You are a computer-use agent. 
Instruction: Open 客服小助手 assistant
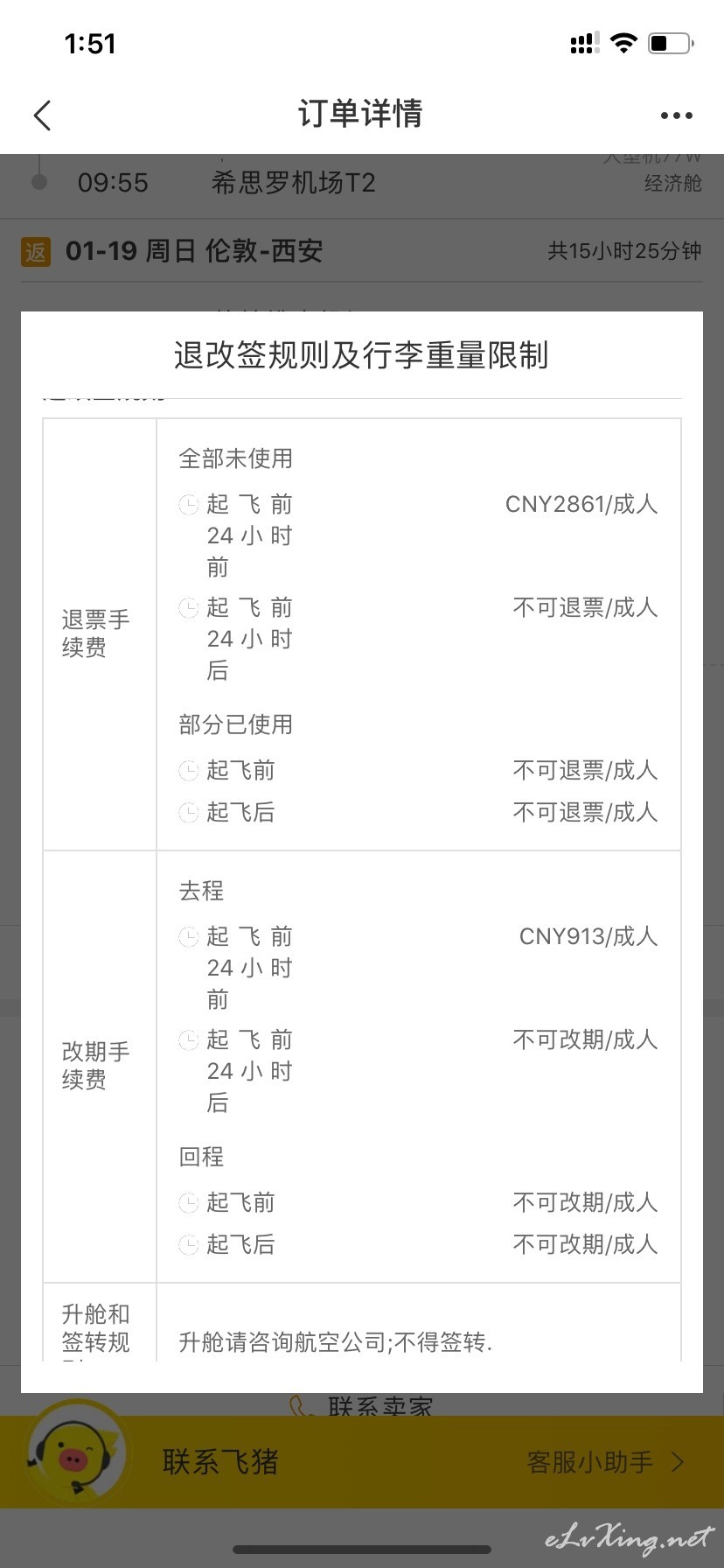605,1461
